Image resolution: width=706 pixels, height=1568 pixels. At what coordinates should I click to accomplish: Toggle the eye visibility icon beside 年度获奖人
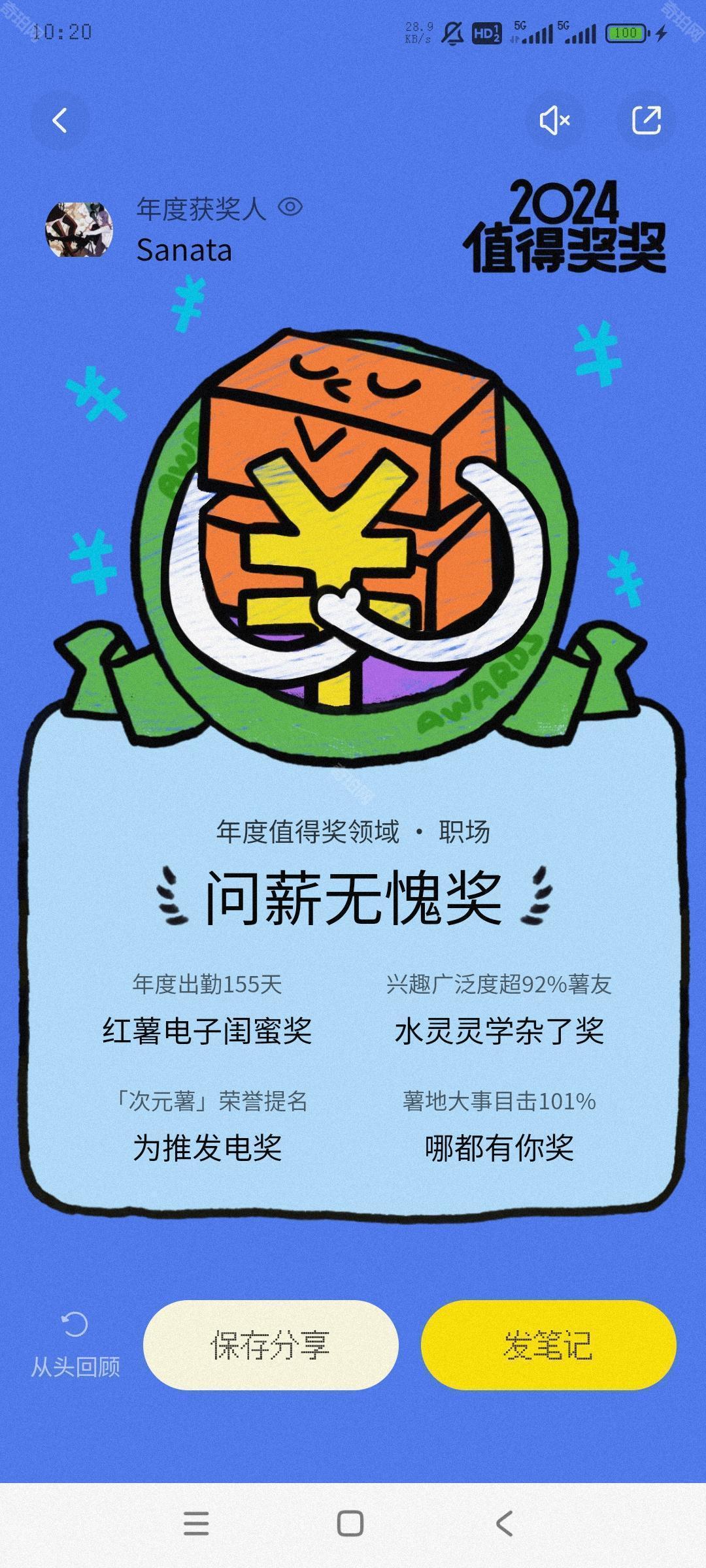pyautogui.click(x=290, y=208)
